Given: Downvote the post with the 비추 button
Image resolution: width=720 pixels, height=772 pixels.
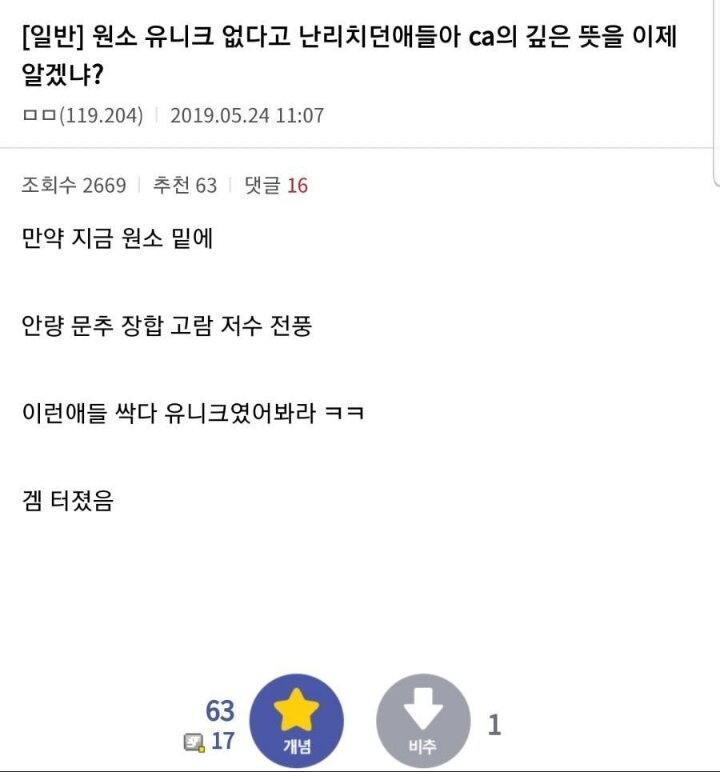Looking at the screenshot, I should [423, 720].
